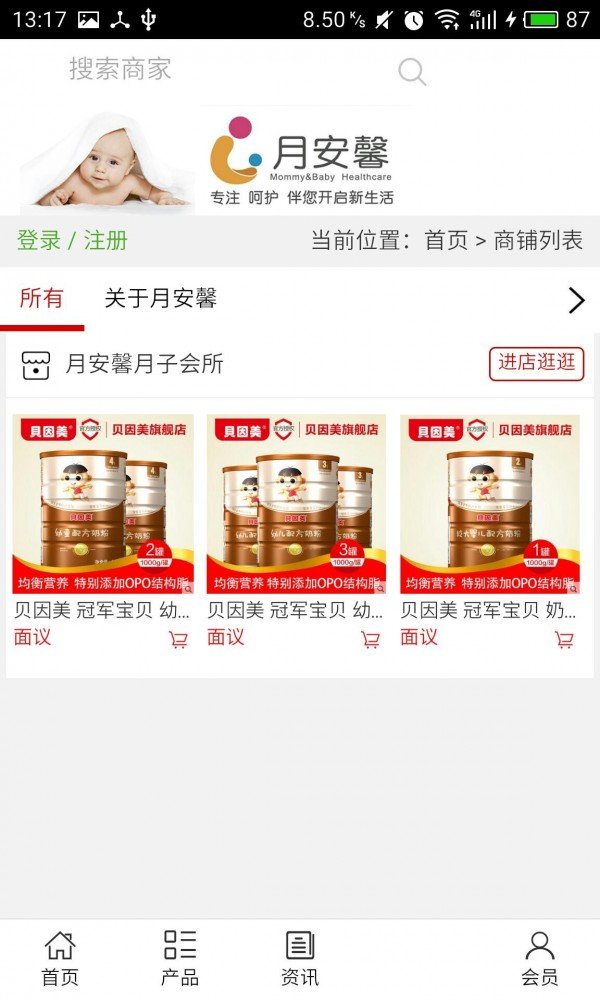600x1000 pixels.
Task: Switch to the 所有 tab
Action: [42, 298]
